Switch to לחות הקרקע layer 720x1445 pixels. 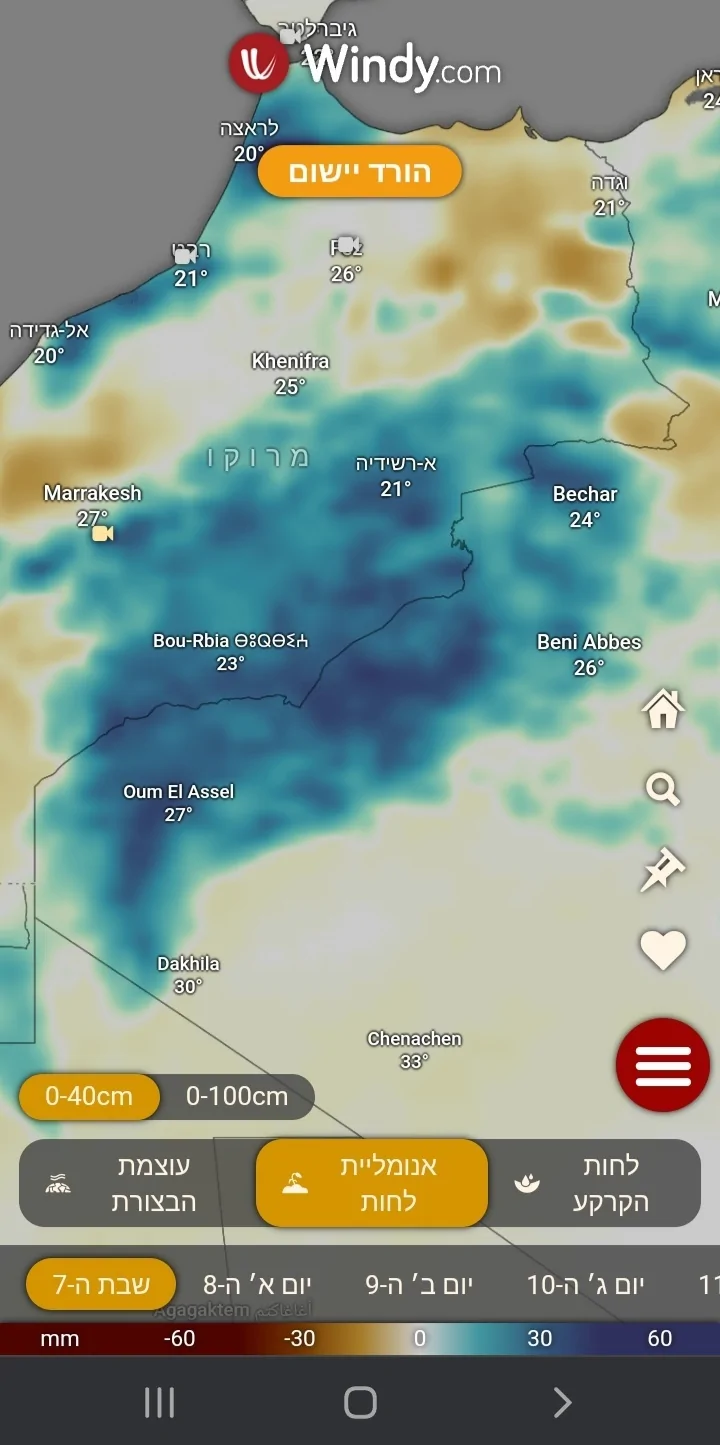pos(595,1183)
